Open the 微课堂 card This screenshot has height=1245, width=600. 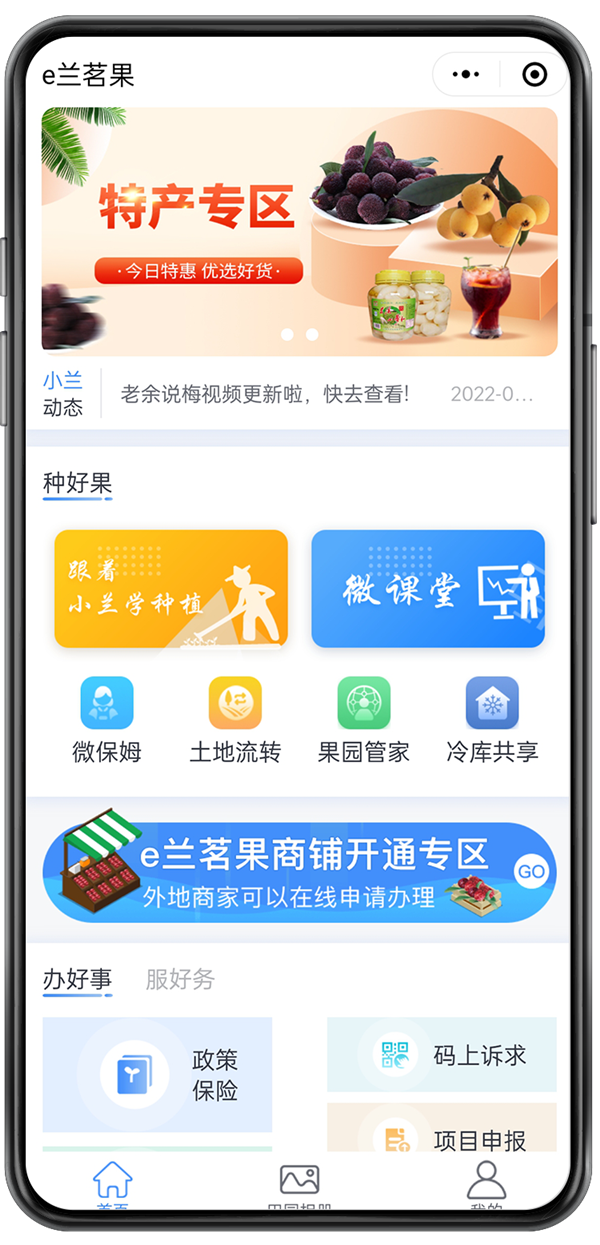tap(428, 588)
